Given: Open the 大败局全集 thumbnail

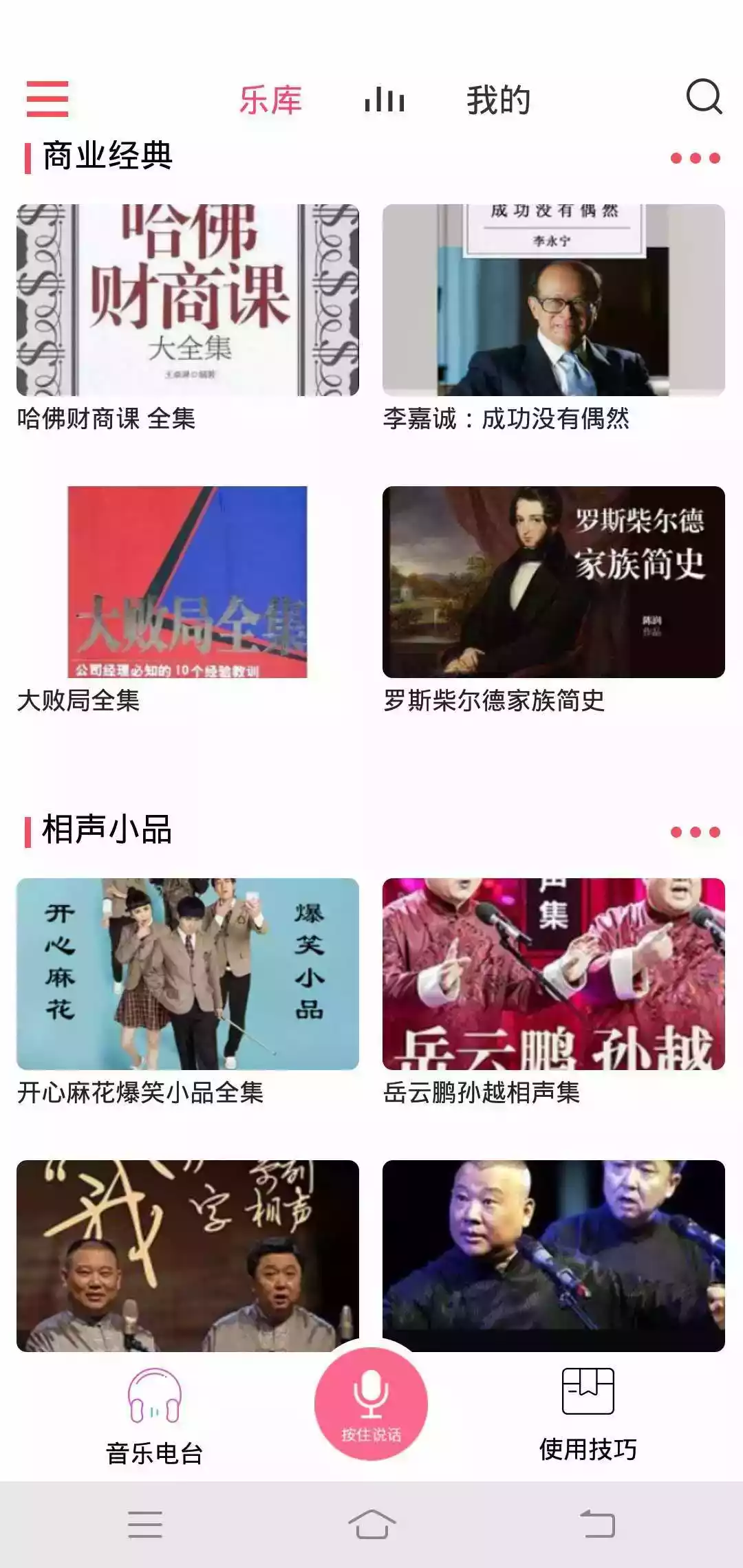Looking at the screenshot, I should 187,580.
